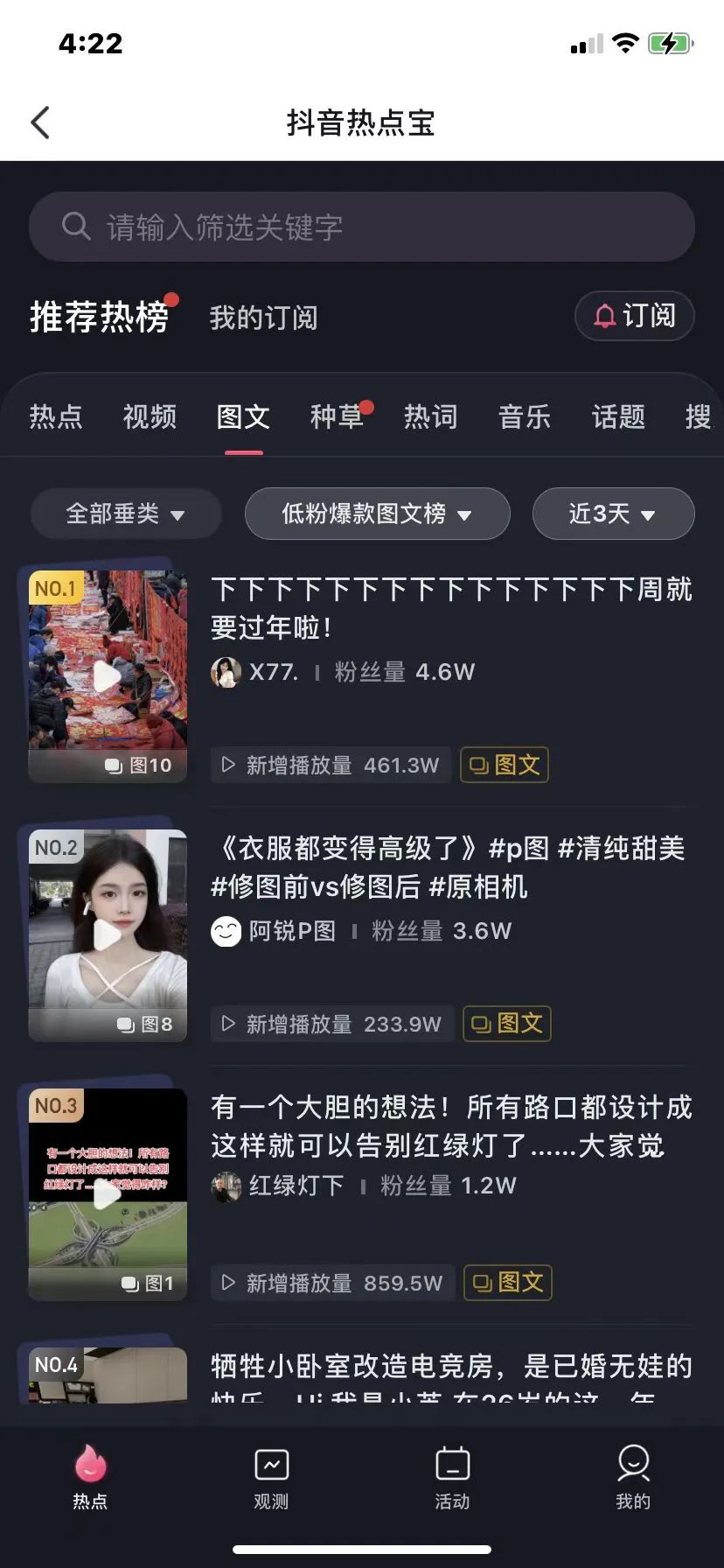Viewport: 724px width, 1568px height.
Task: Tap the 订阅 subscribe button
Action: 634,316
